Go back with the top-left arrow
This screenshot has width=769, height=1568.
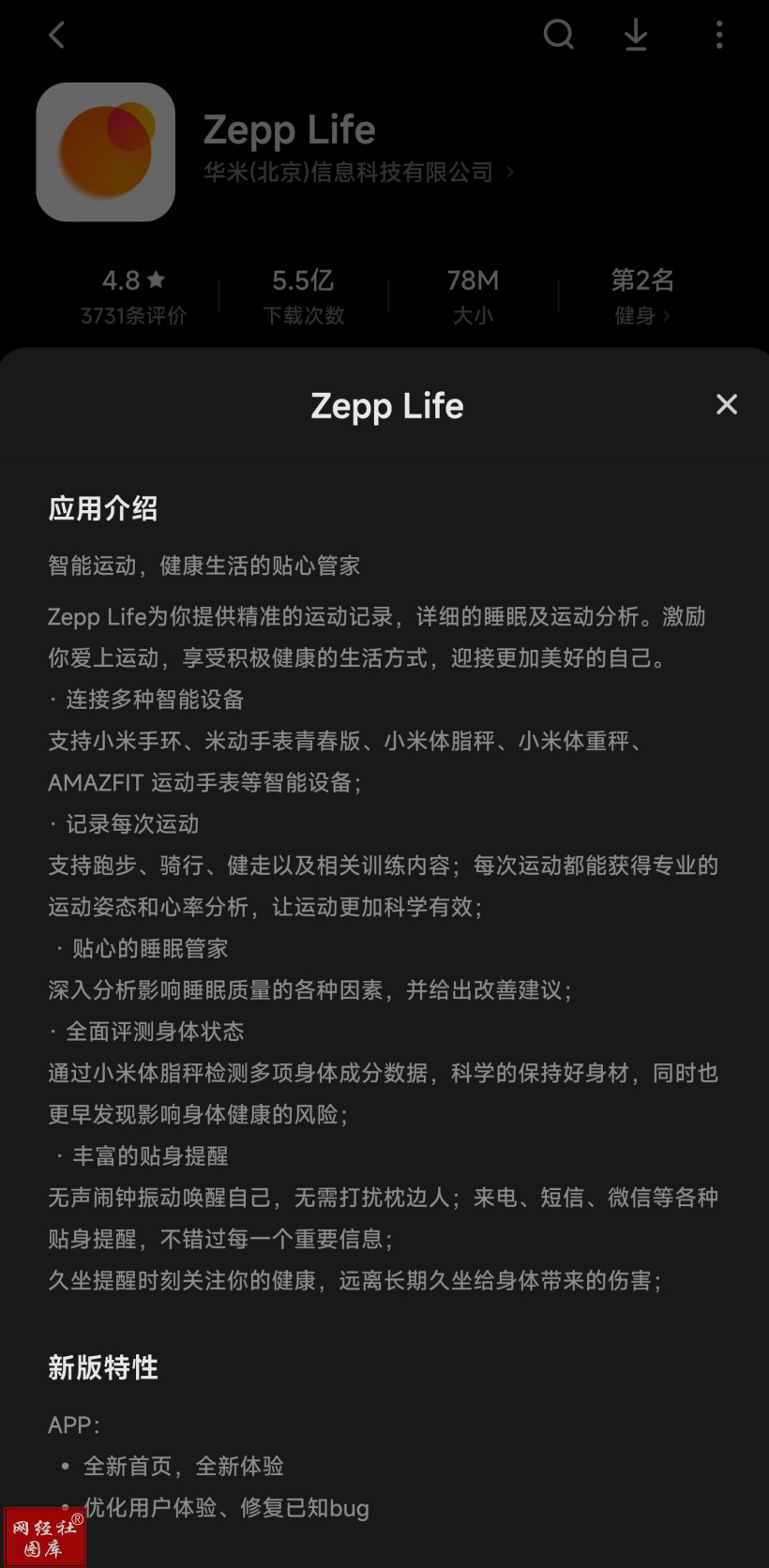coord(57,36)
